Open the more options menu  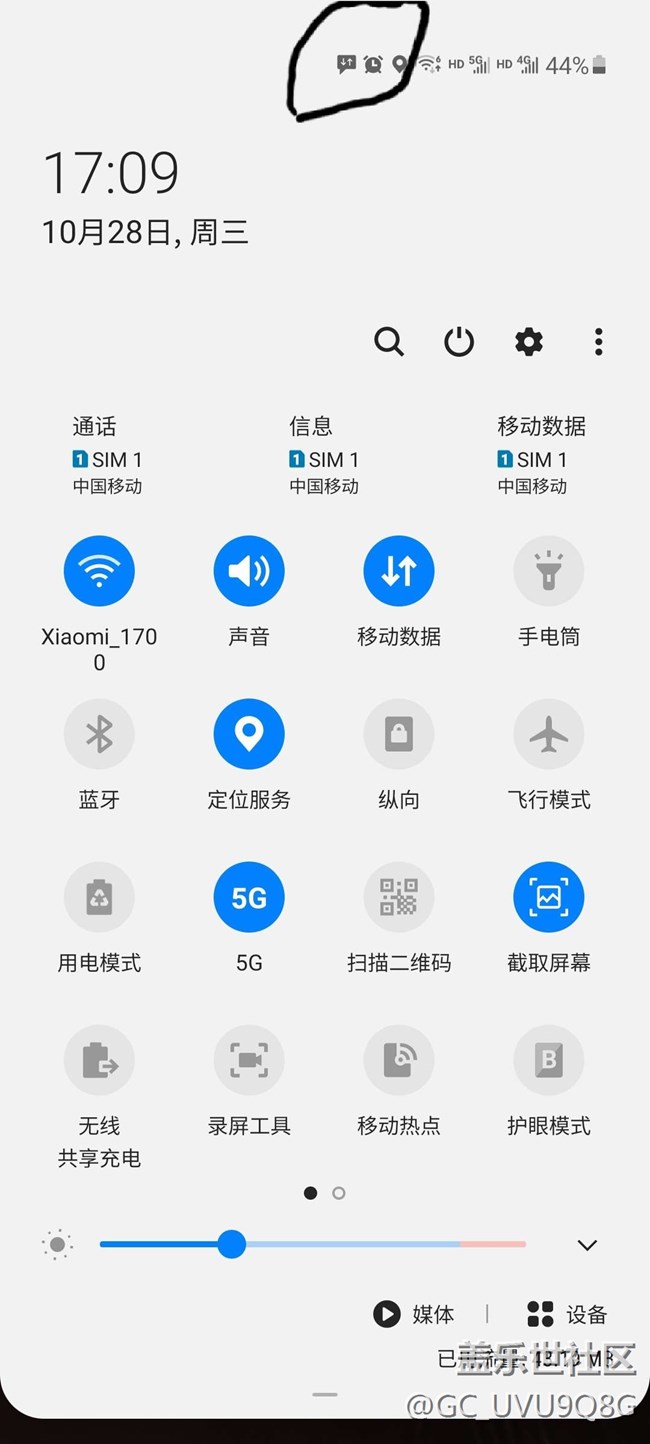tap(598, 342)
